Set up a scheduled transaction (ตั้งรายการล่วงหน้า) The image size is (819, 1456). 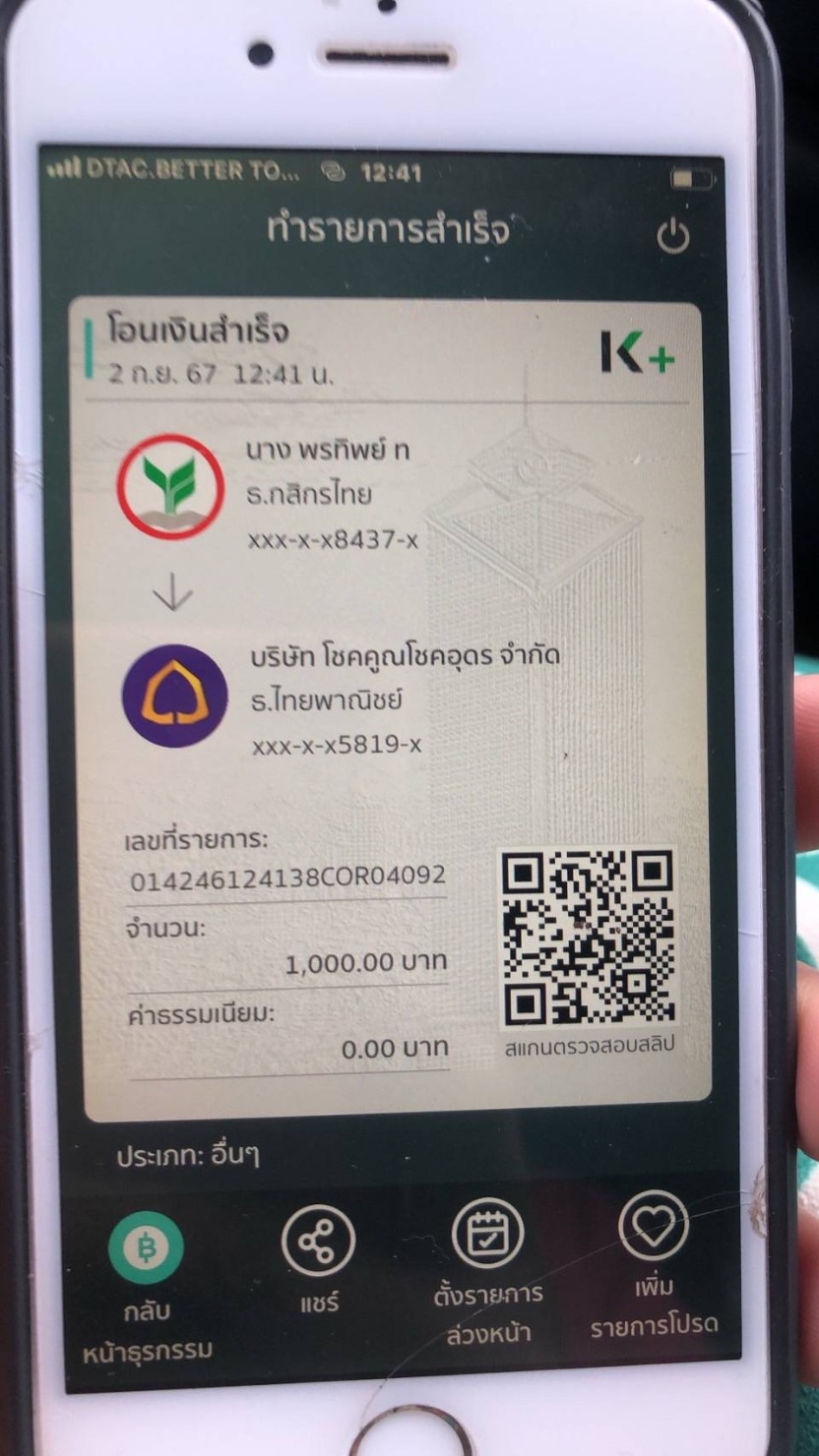coord(487,1236)
